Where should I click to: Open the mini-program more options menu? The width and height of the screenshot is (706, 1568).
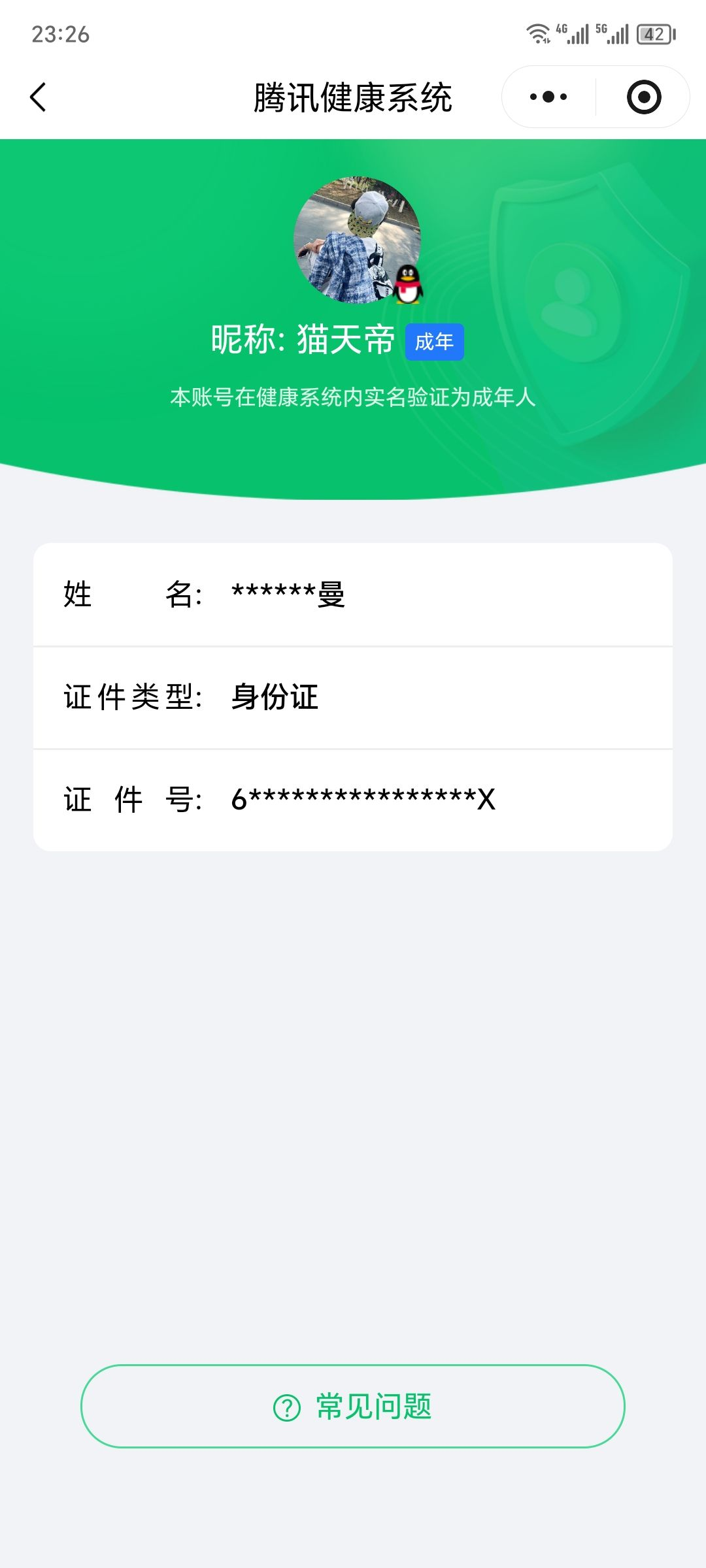coord(548,95)
